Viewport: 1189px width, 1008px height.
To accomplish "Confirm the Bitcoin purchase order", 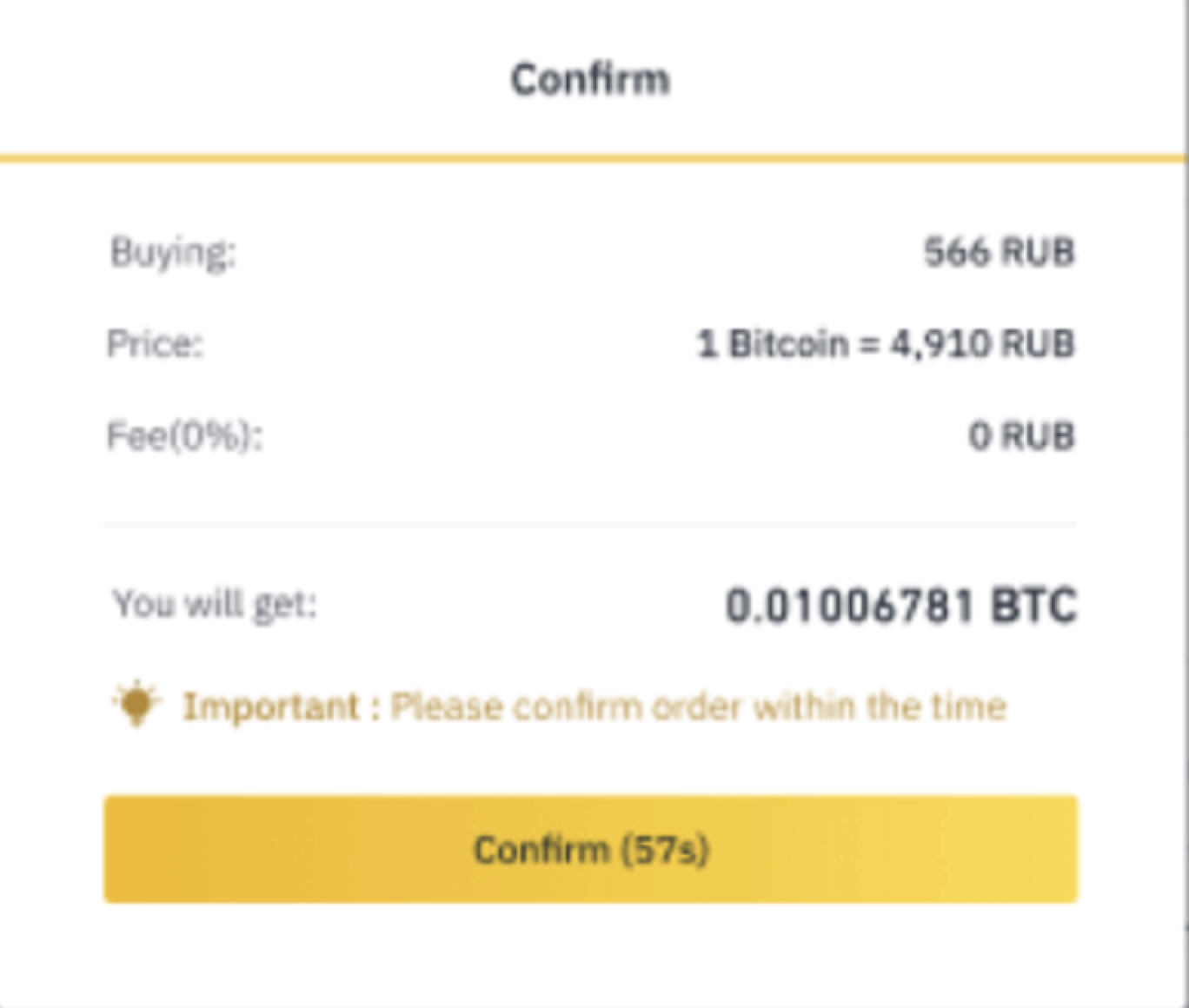I will tap(590, 849).
